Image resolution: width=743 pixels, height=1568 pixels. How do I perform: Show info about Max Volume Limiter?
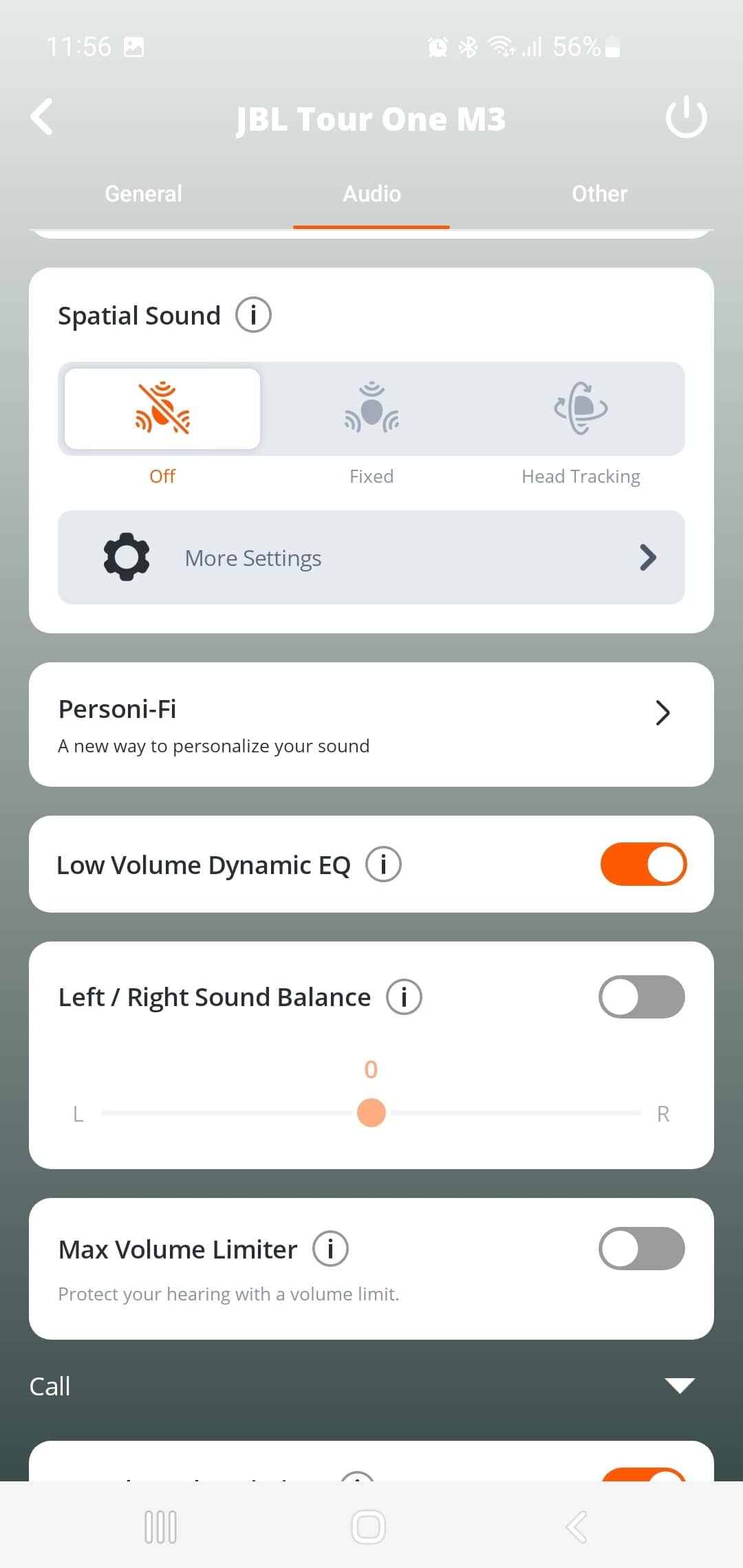[330, 1249]
